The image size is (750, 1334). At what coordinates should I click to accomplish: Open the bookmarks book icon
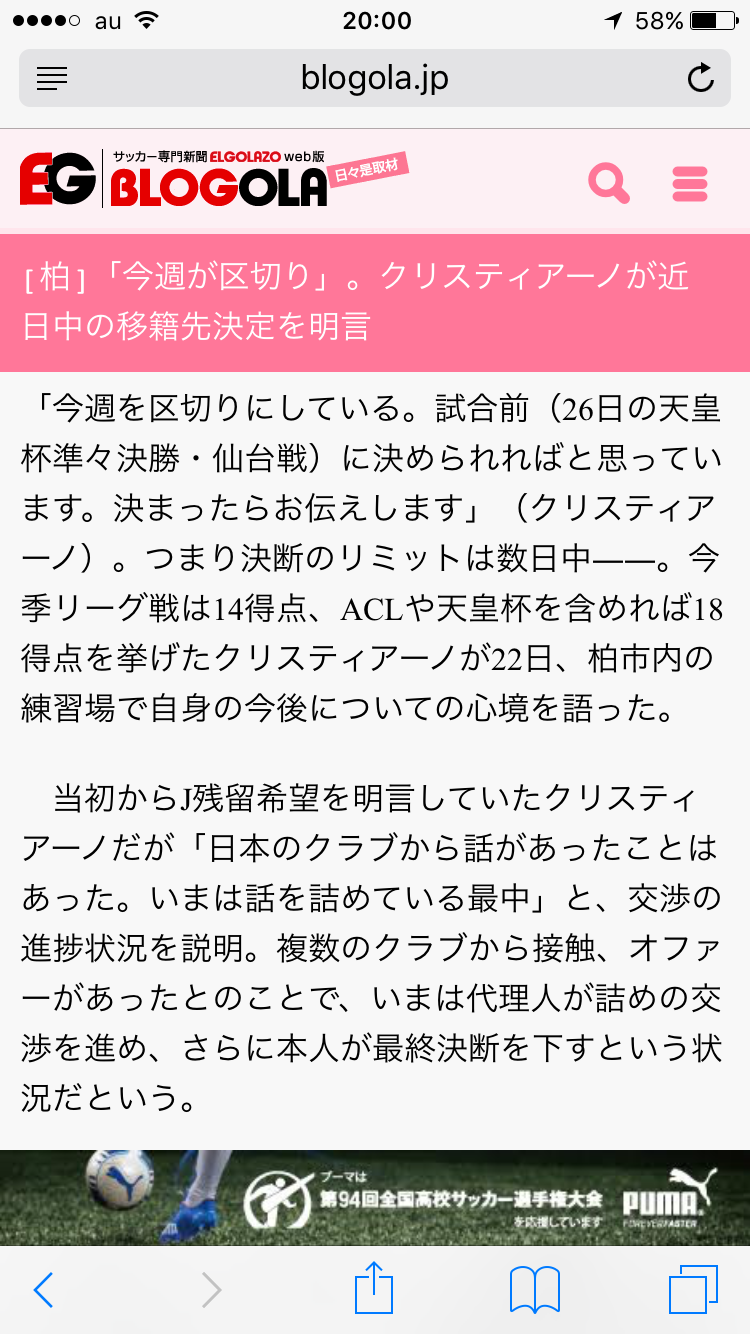[x=534, y=1290]
